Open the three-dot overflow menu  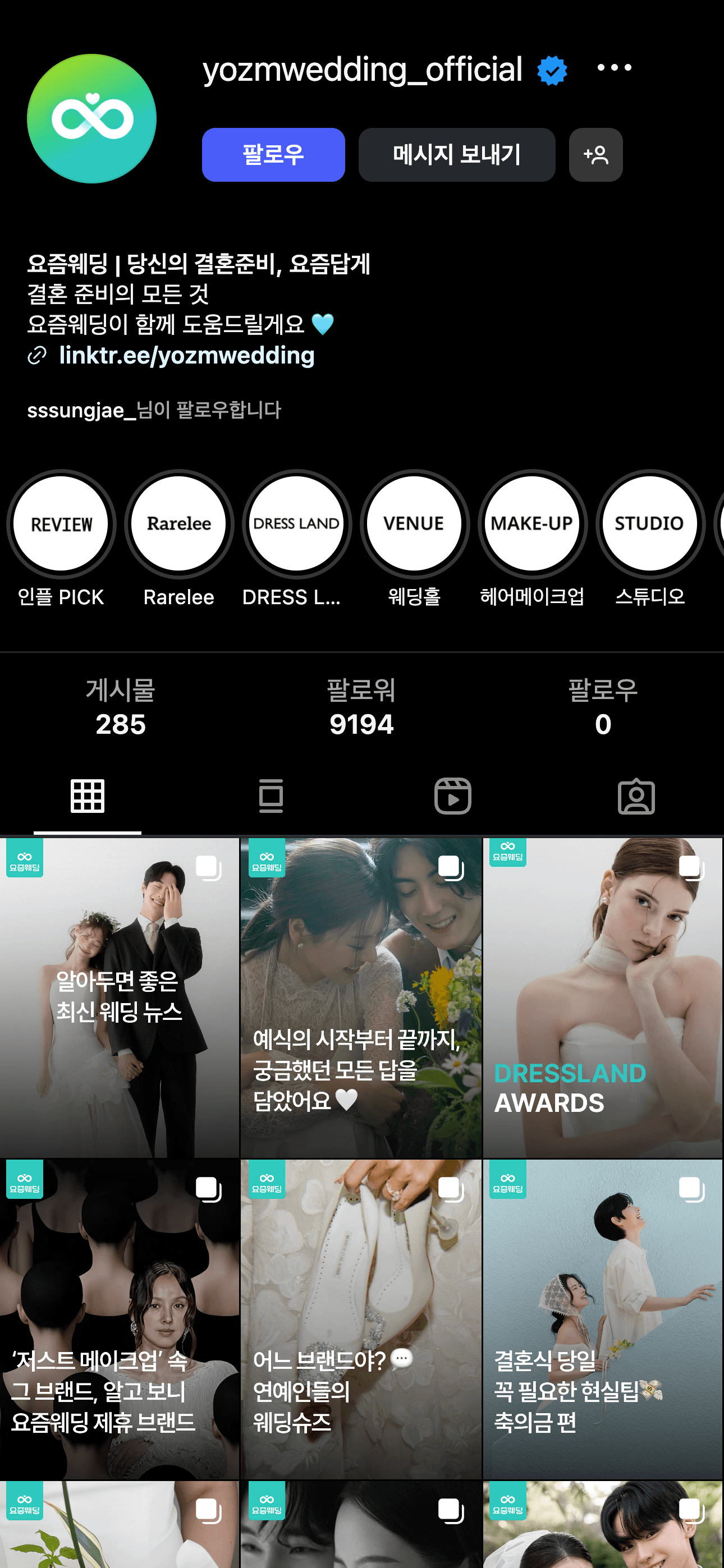click(x=614, y=67)
